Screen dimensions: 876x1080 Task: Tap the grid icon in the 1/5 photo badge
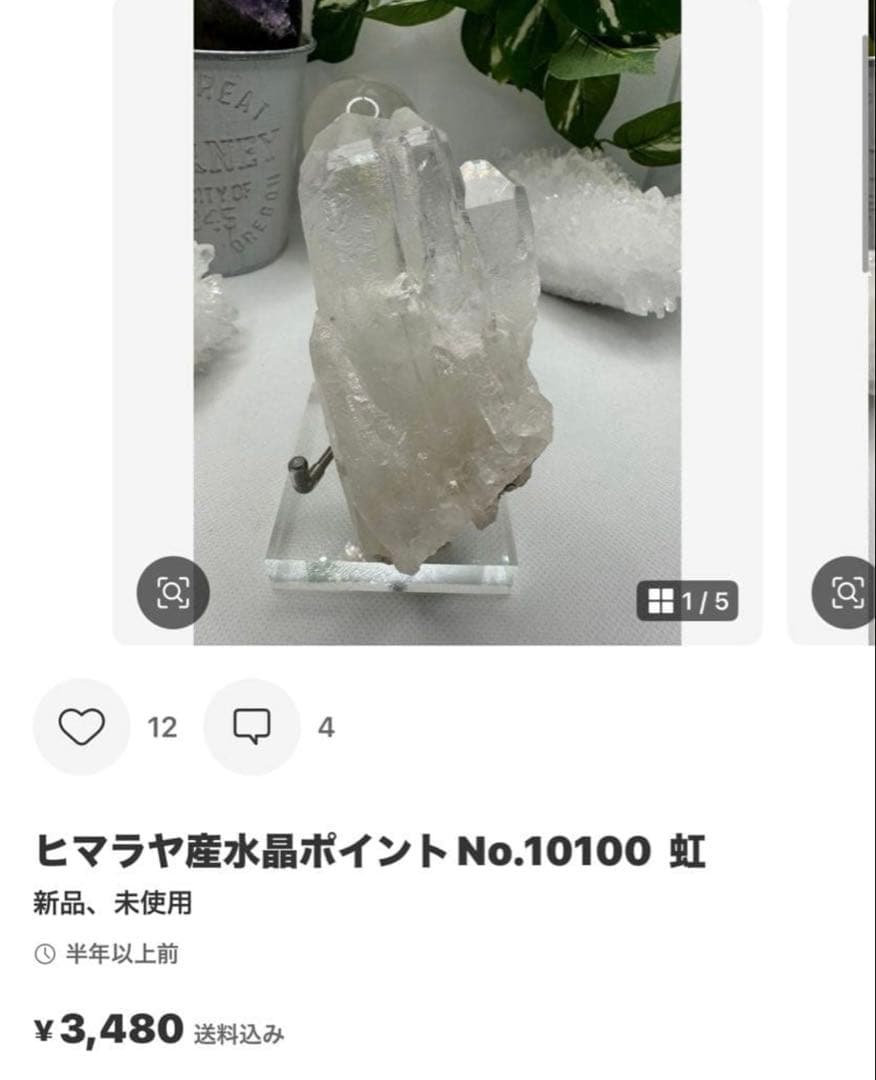tap(662, 600)
